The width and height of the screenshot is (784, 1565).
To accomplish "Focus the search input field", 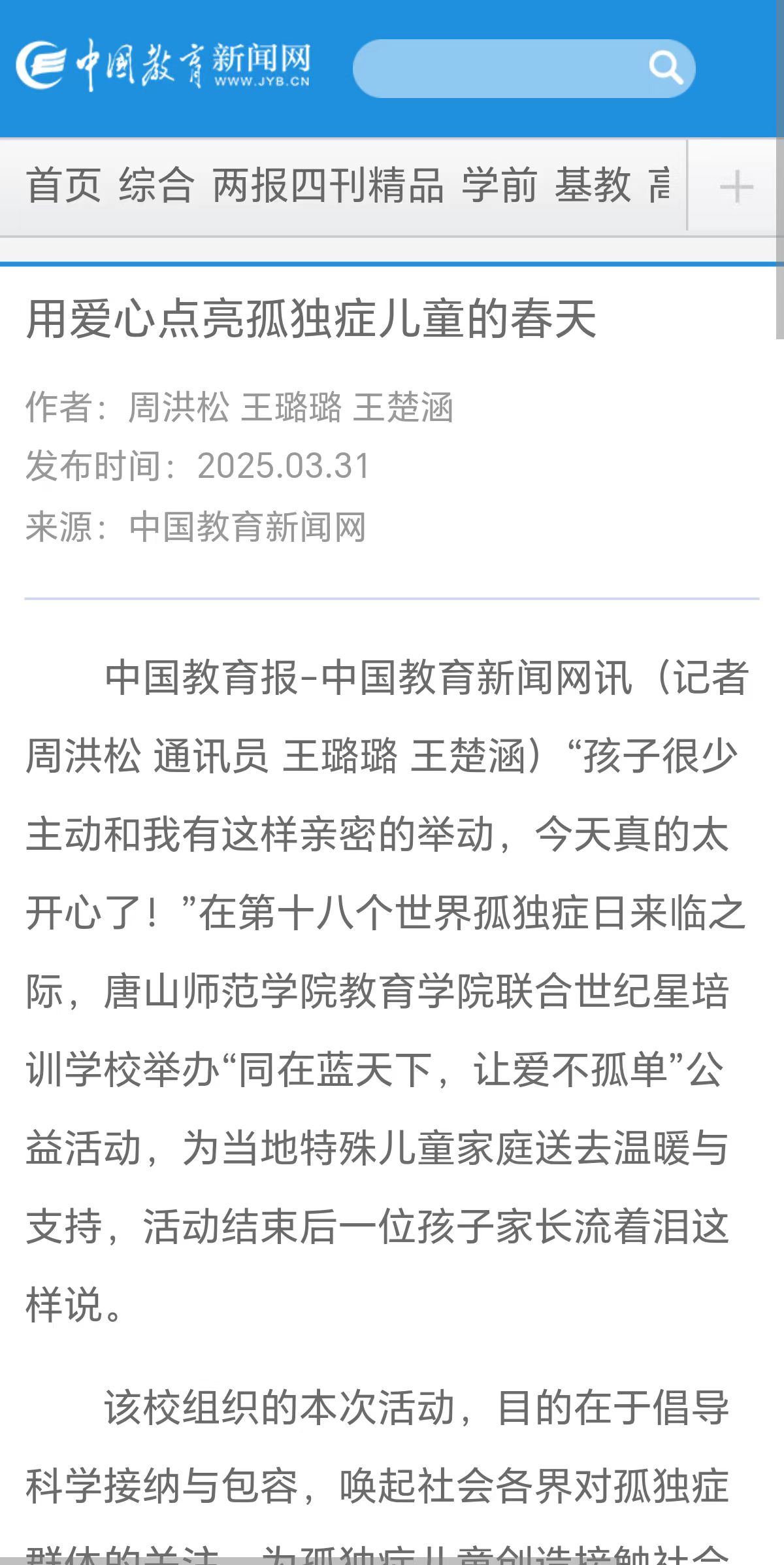I will click(497, 68).
